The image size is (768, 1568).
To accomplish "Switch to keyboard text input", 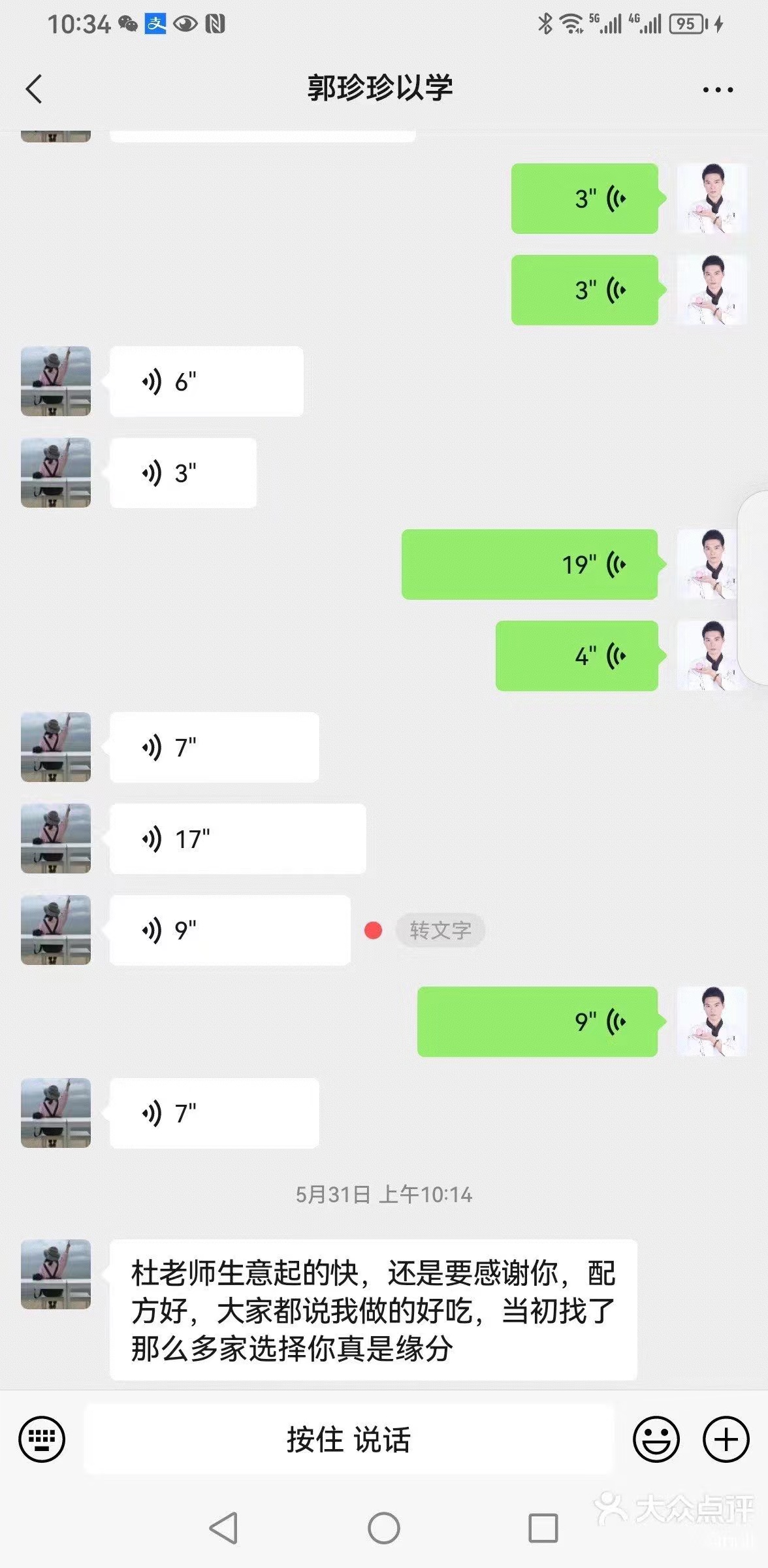I will click(x=42, y=1439).
